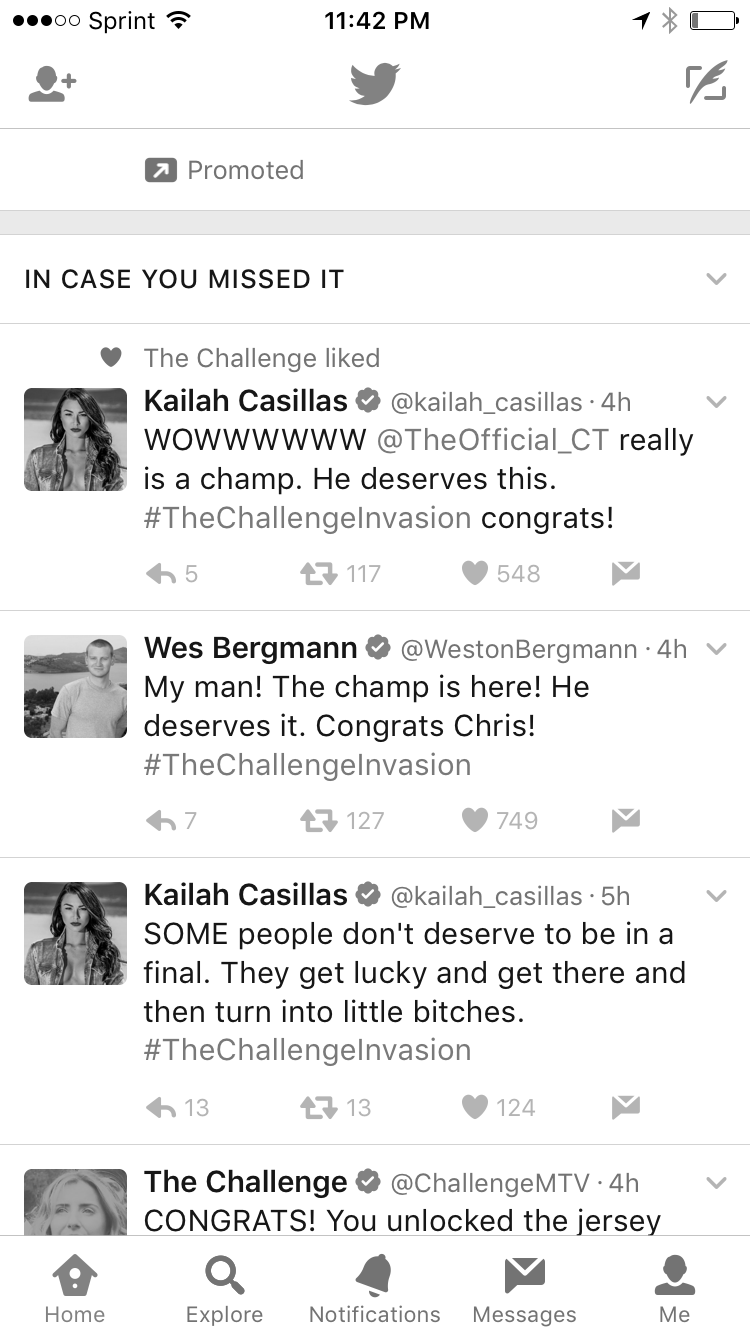This screenshot has height=1334, width=750.
Task: Open Wes Bergmann's profile picture
Action: [76, 686]
